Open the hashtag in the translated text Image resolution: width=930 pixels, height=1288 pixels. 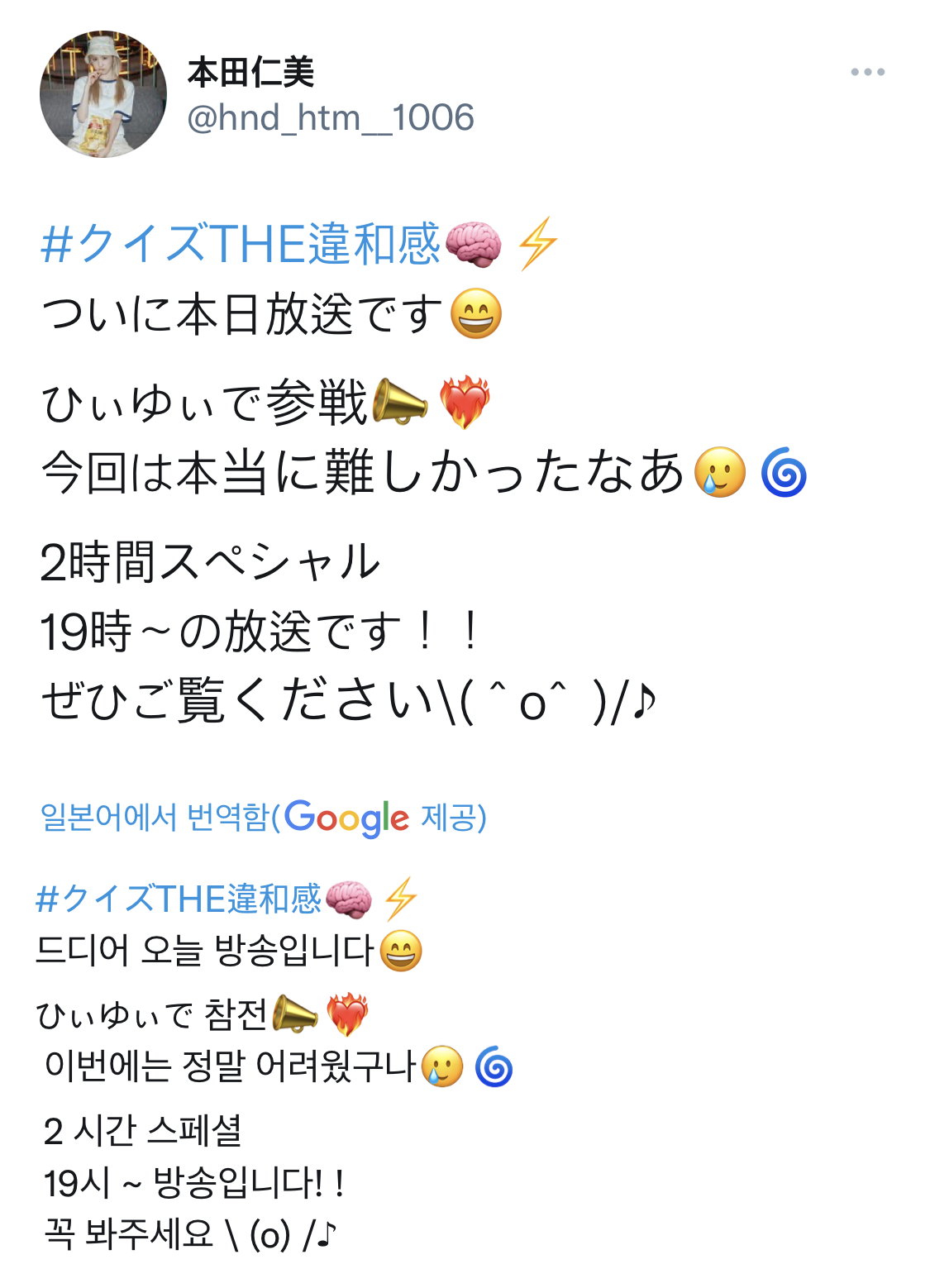tap(179, 899)
